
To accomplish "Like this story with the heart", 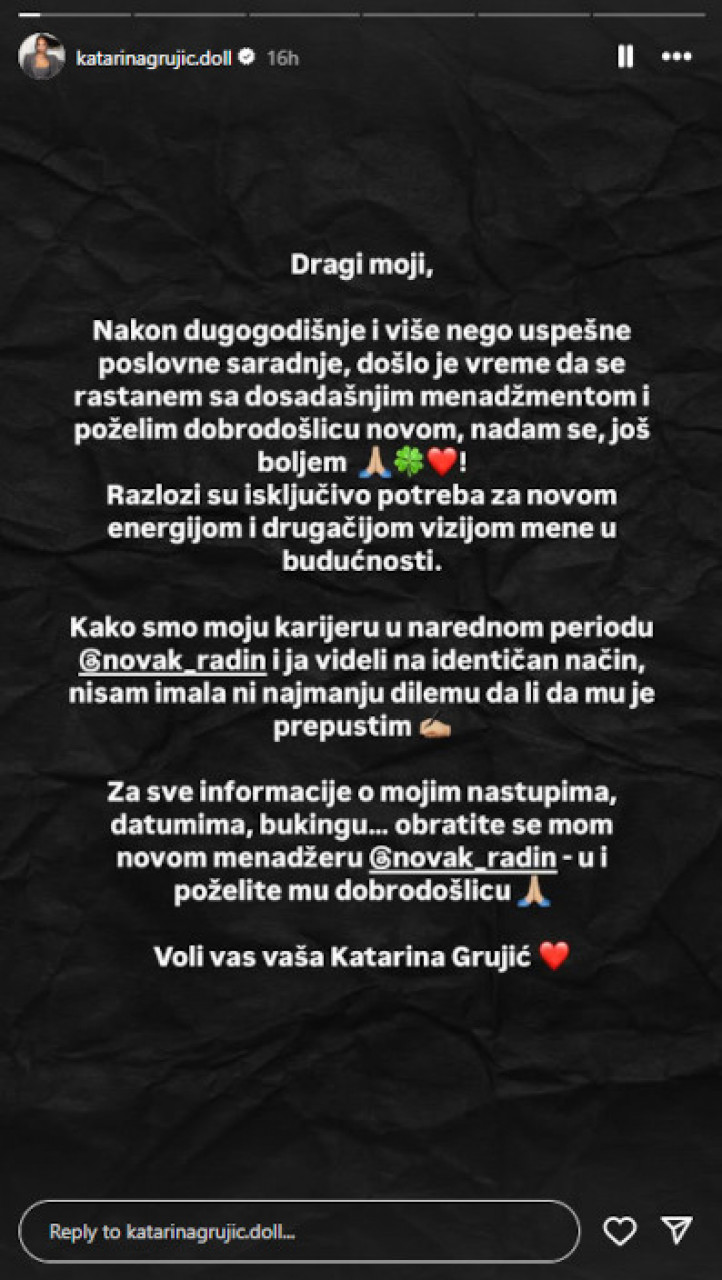I will click(x=620, y=1231).
